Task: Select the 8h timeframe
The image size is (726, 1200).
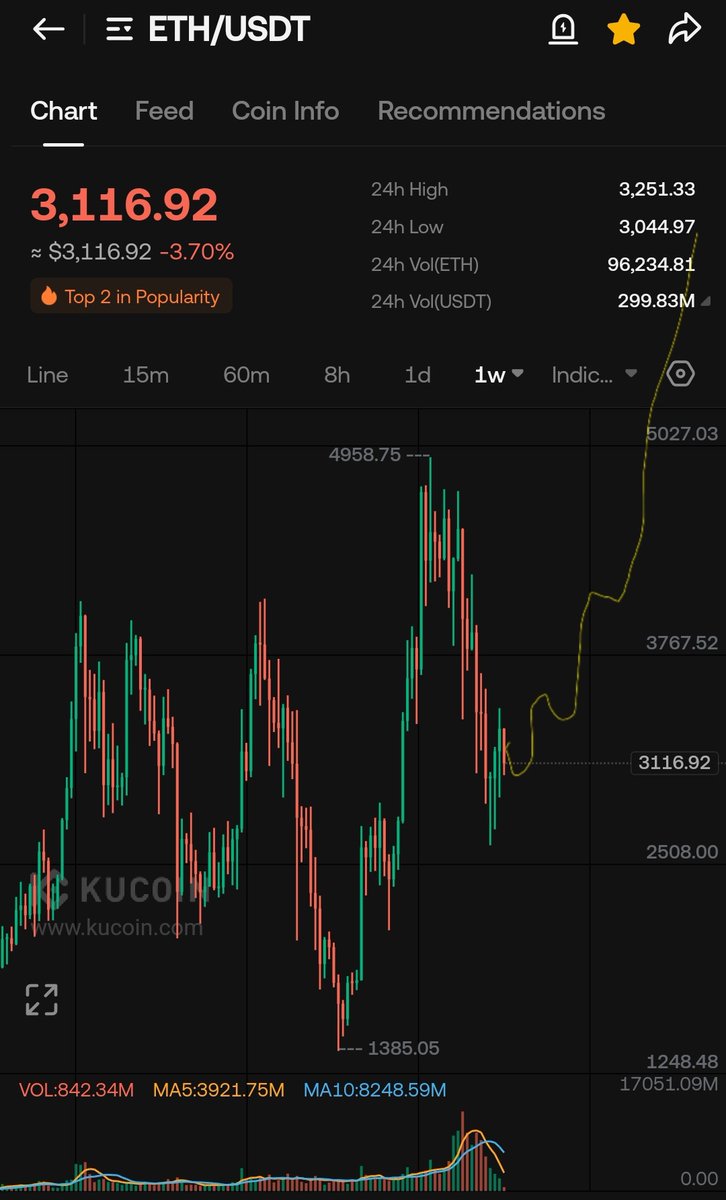Action: [x=337, y=375]
